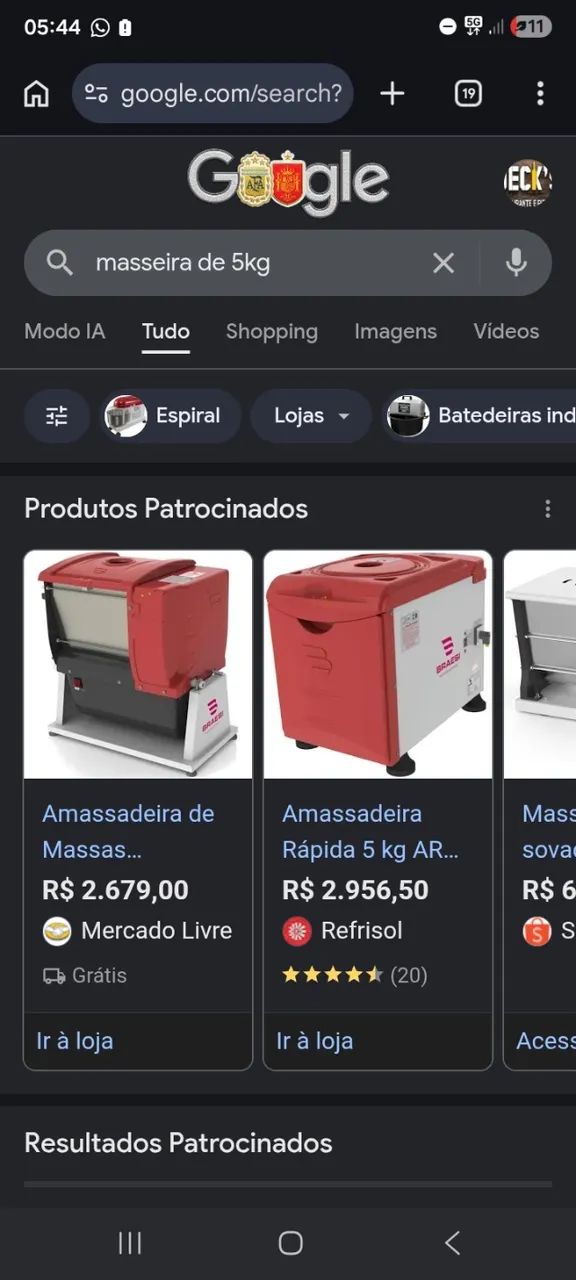Screen dimensions: 576x1280
Task: Open sponsored products options menu
Action: pos(547,509)
